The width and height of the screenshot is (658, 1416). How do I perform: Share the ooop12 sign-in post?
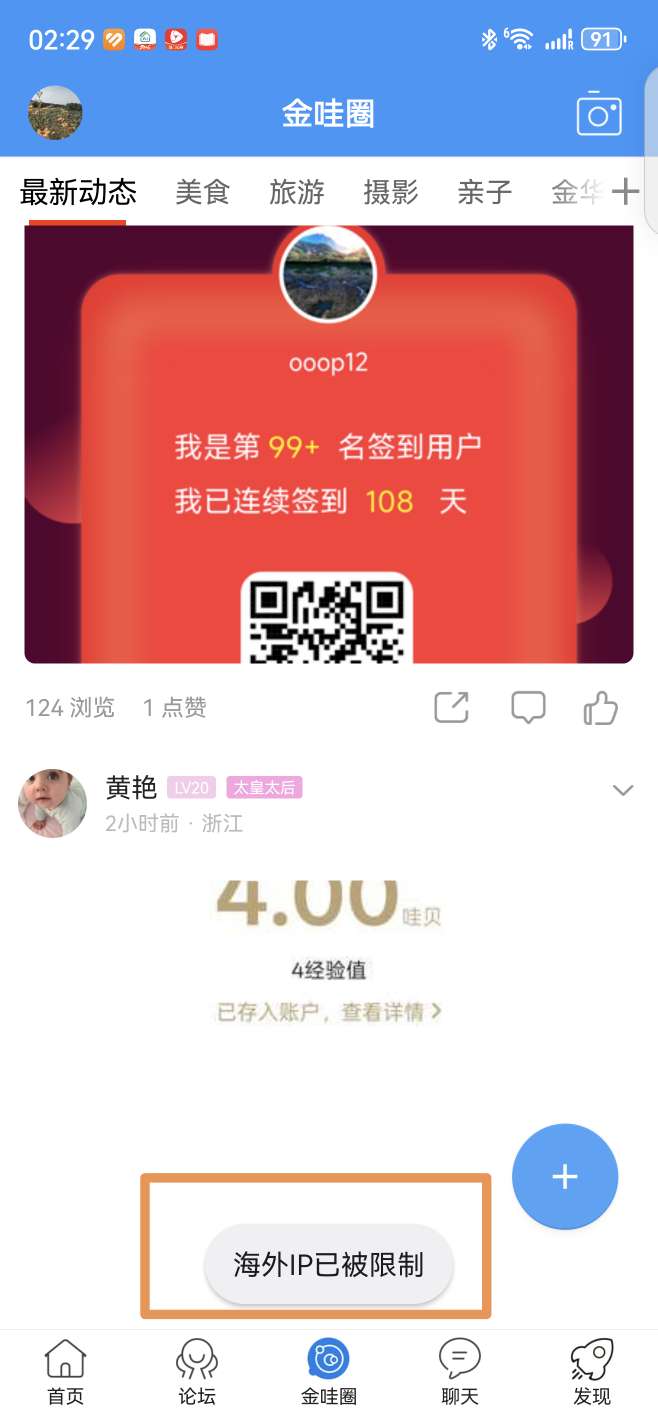[x=451, y=707]
